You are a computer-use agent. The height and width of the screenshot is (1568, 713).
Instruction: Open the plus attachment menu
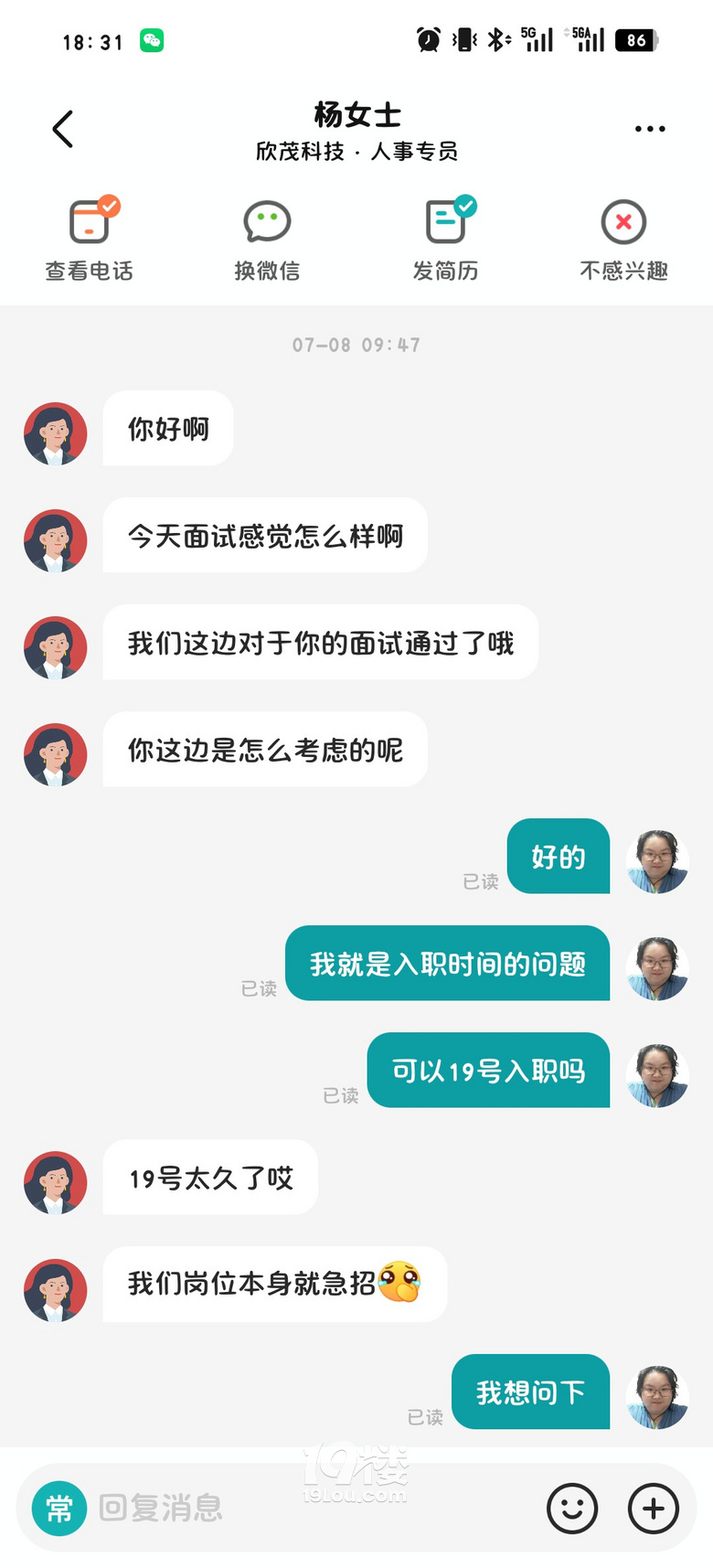[654, 1509]
